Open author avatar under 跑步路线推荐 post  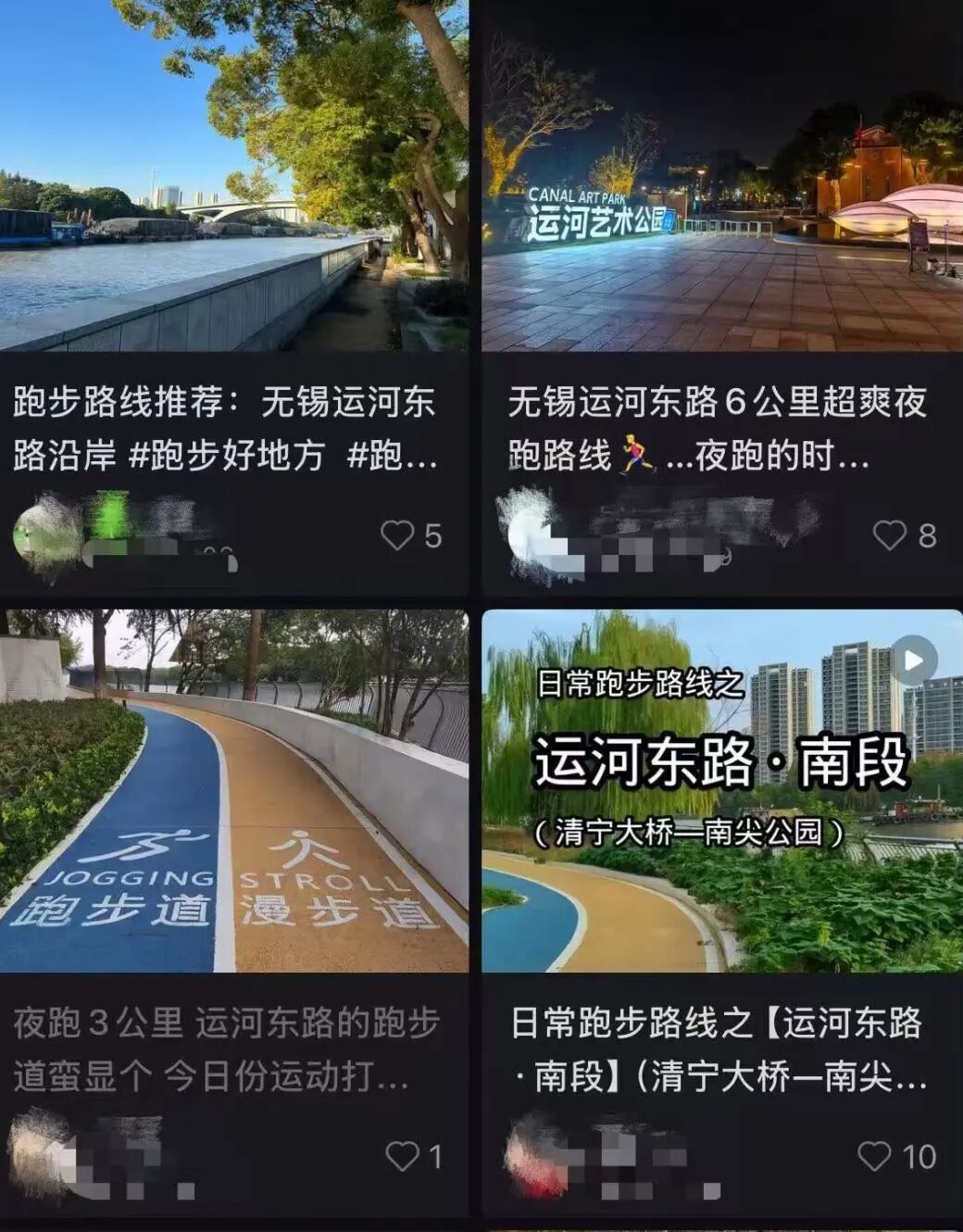point(44,537)
